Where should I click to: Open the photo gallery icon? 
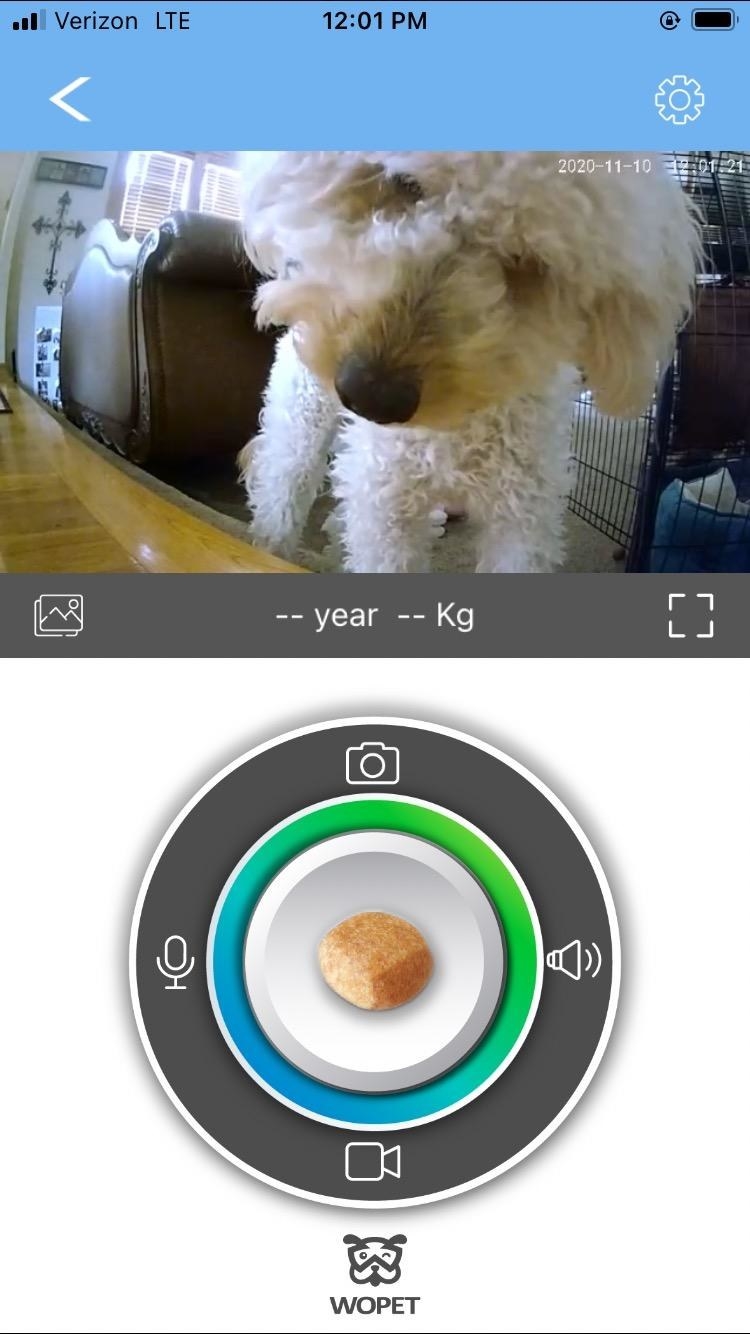pyautogui.click(x=59, y=615)
